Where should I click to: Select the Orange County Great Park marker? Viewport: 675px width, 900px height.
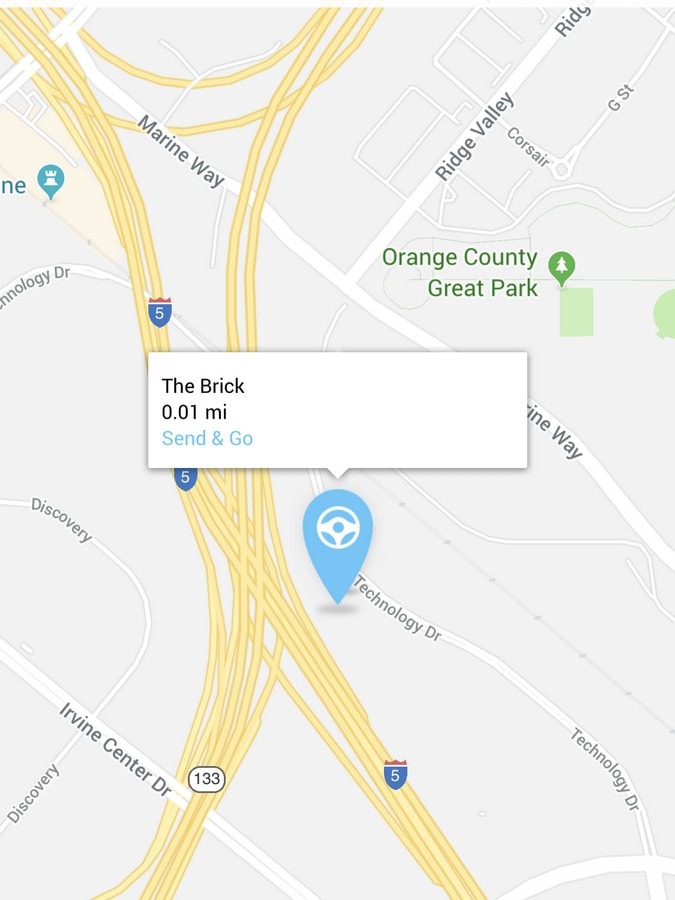pos(563,266)
